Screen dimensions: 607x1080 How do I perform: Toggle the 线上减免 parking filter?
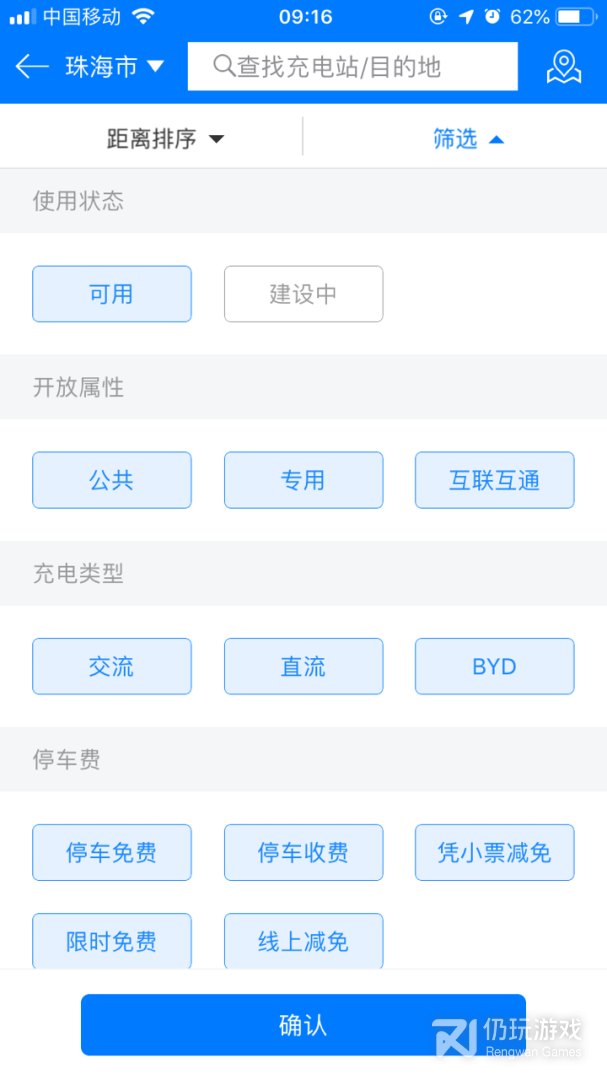(x=303, y=940)
